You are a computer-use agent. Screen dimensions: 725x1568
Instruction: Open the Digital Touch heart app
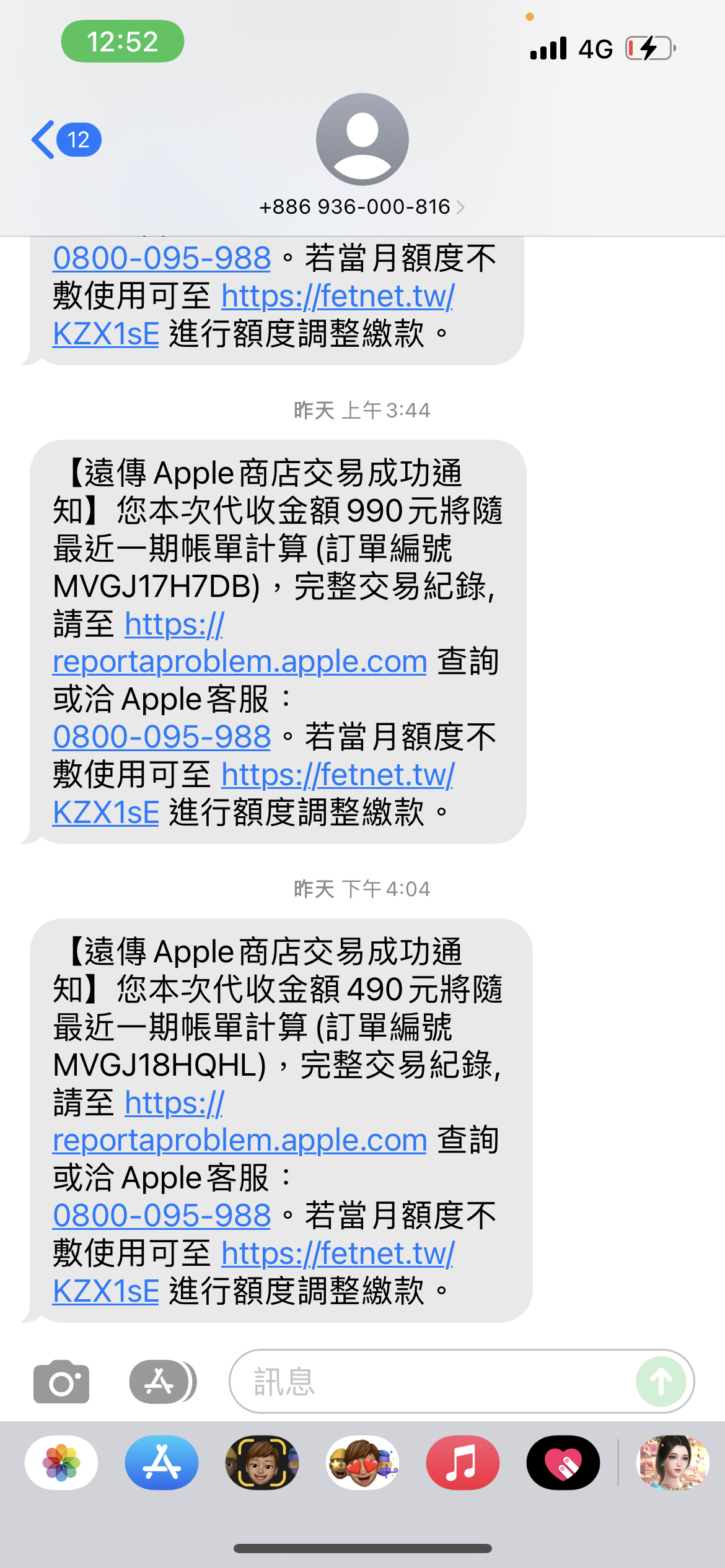tap(563, 1463)
